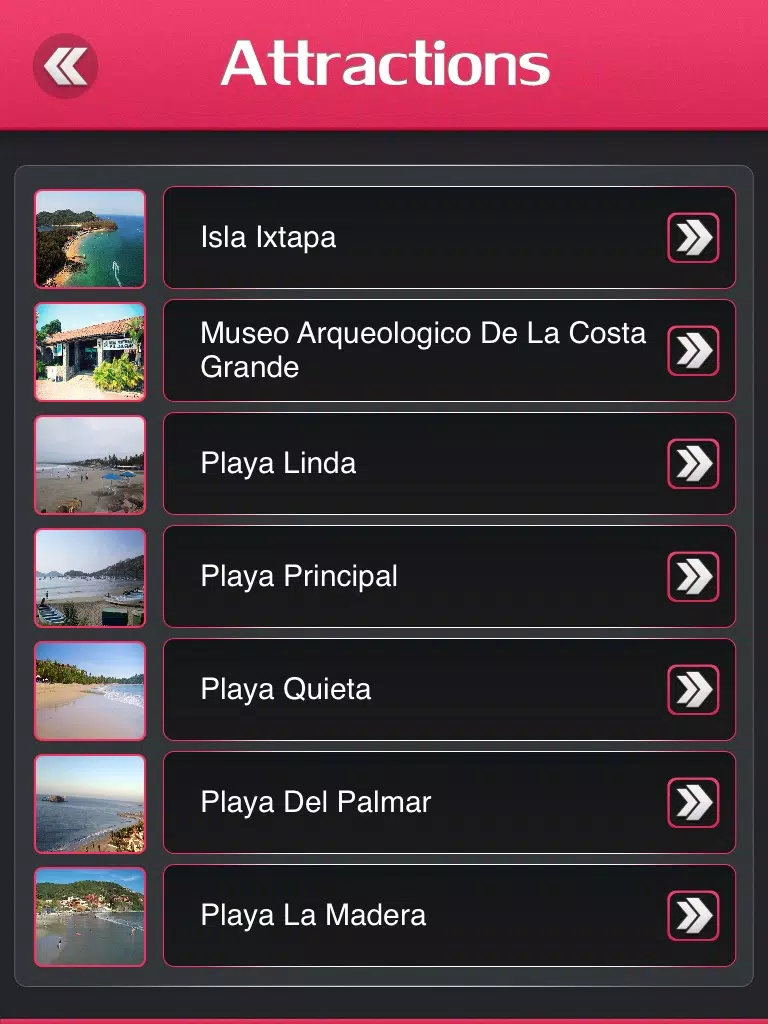768x1024 pixels.
Task: Tap the Playa Quieta photo thumbnail
Action: (x=90, y=690)
